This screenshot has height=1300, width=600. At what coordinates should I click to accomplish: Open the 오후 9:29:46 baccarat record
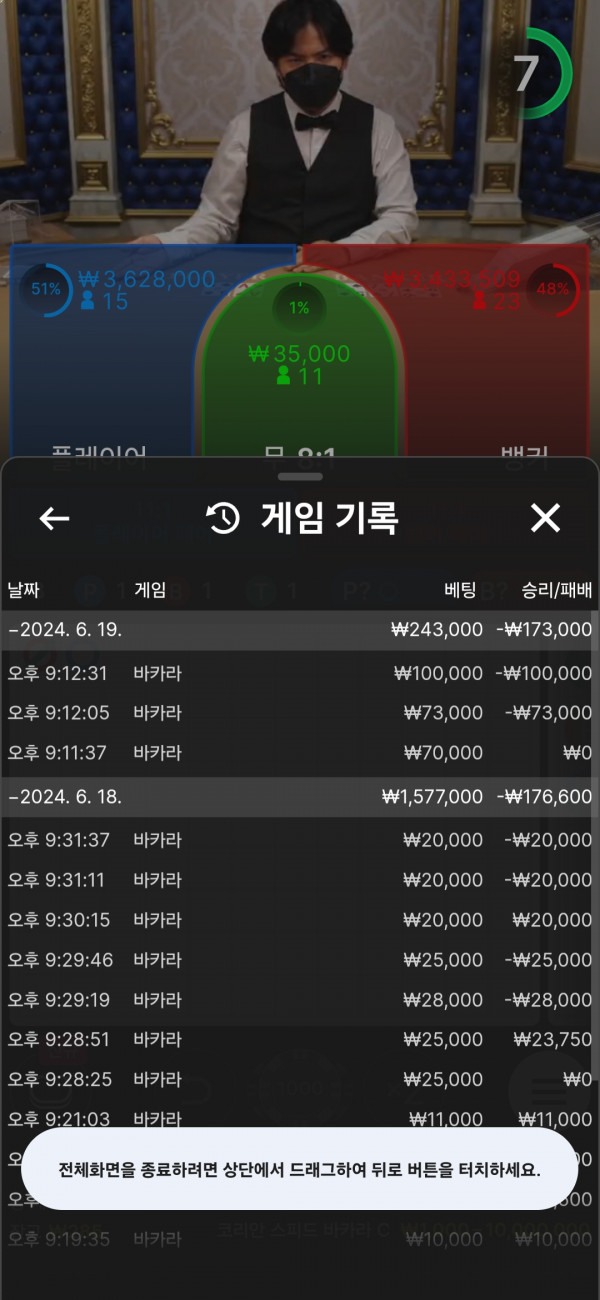click(x=299, y=960)
